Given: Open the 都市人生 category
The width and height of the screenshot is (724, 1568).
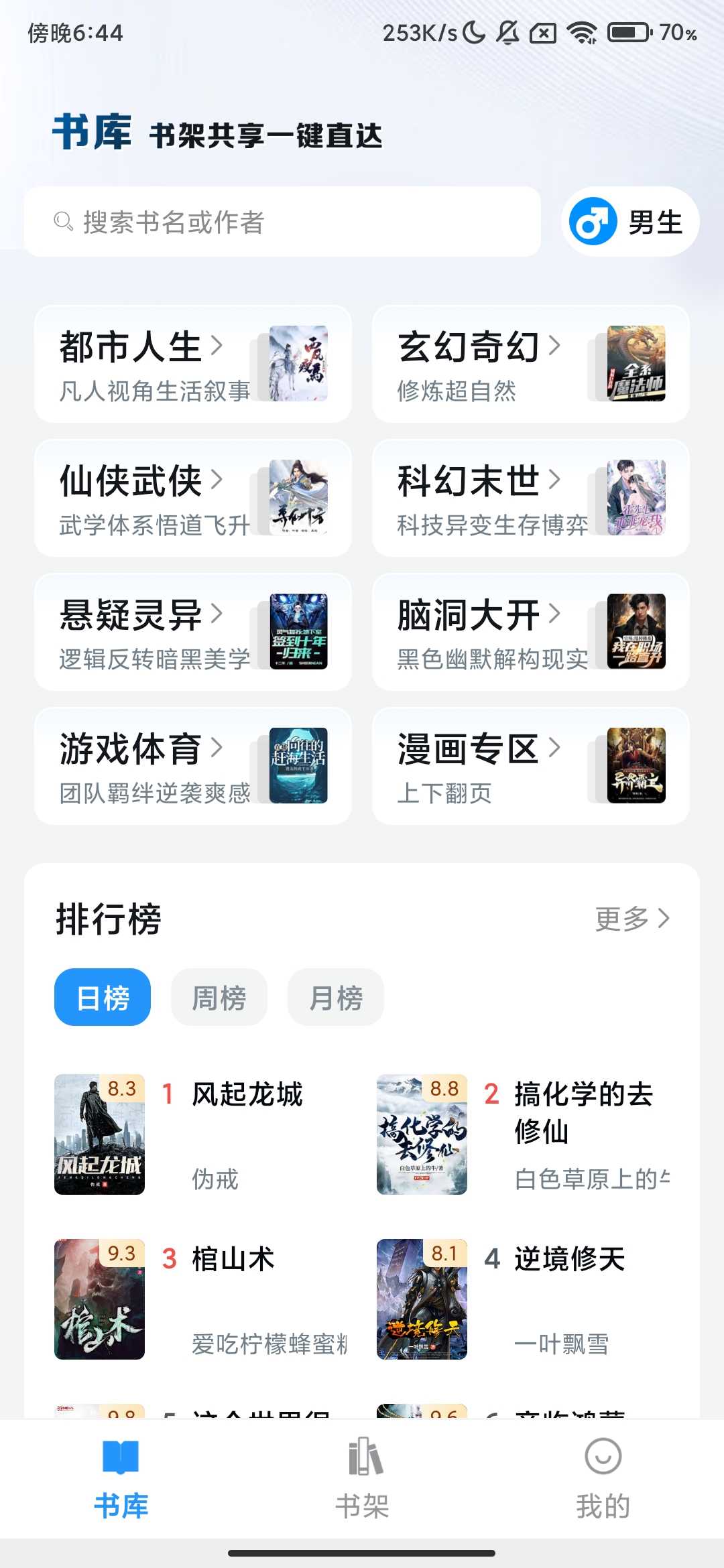Looking at the screenshot, I should point(192,364).
